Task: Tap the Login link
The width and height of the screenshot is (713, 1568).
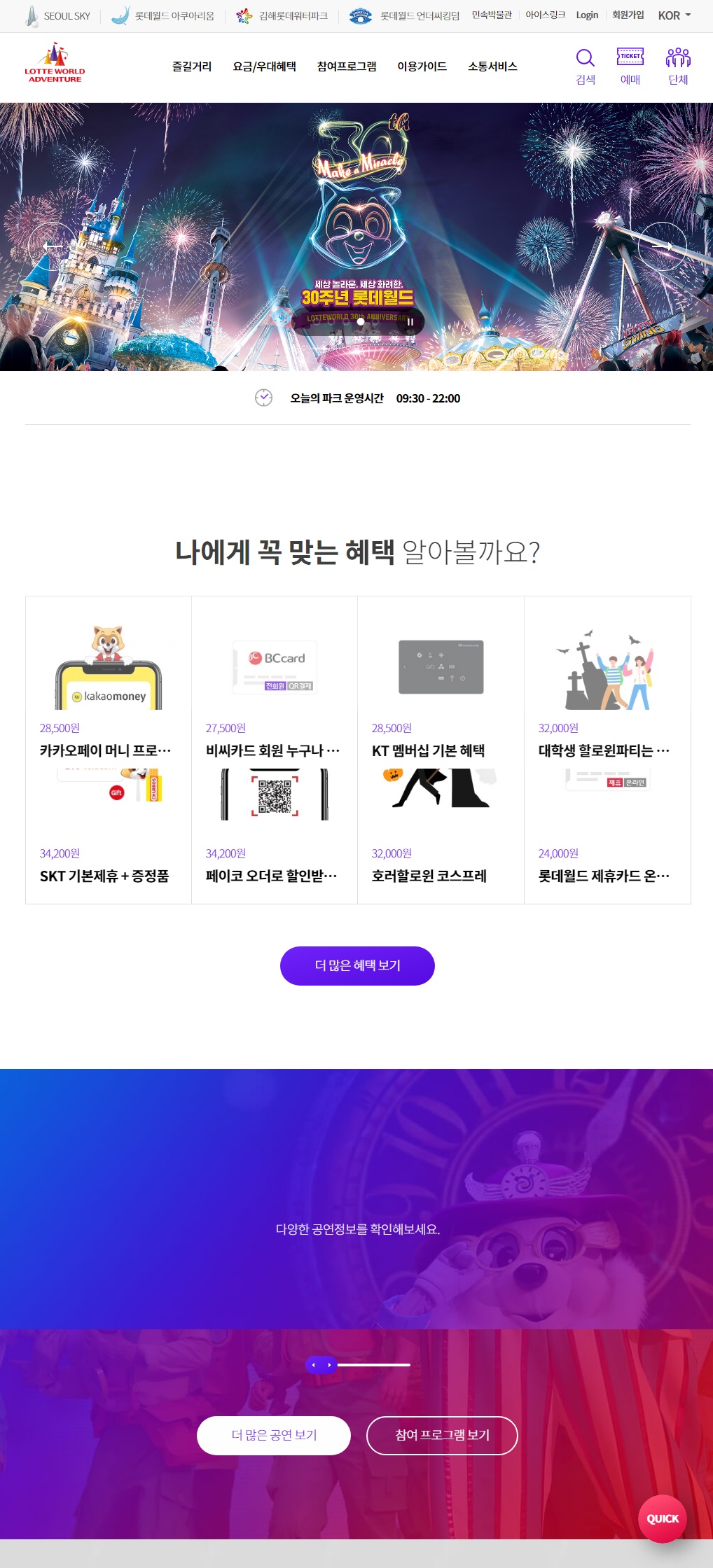Action: pos(587,15)
